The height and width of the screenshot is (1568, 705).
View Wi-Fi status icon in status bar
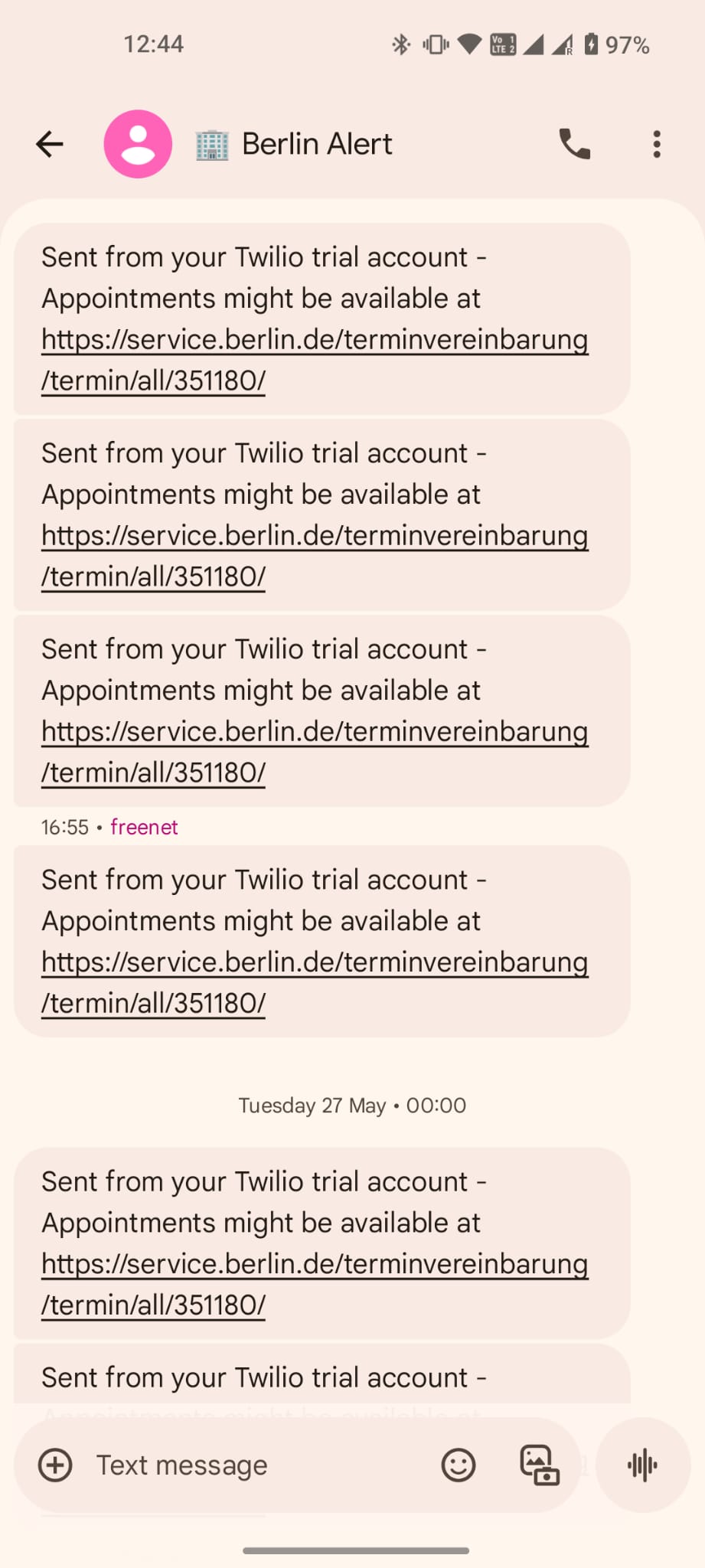tap(468, 44)
